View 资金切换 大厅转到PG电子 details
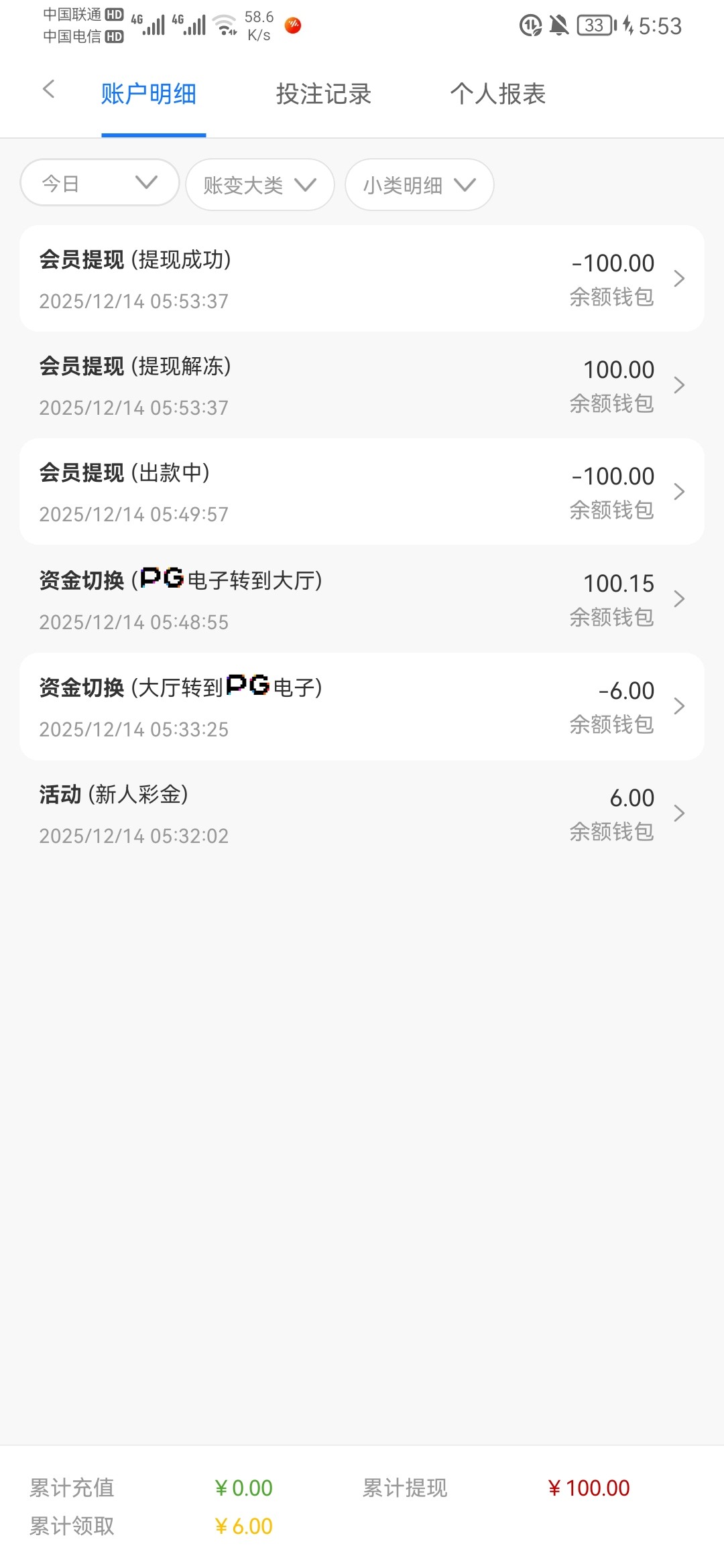724x1568 pixels. coord(362,706)
